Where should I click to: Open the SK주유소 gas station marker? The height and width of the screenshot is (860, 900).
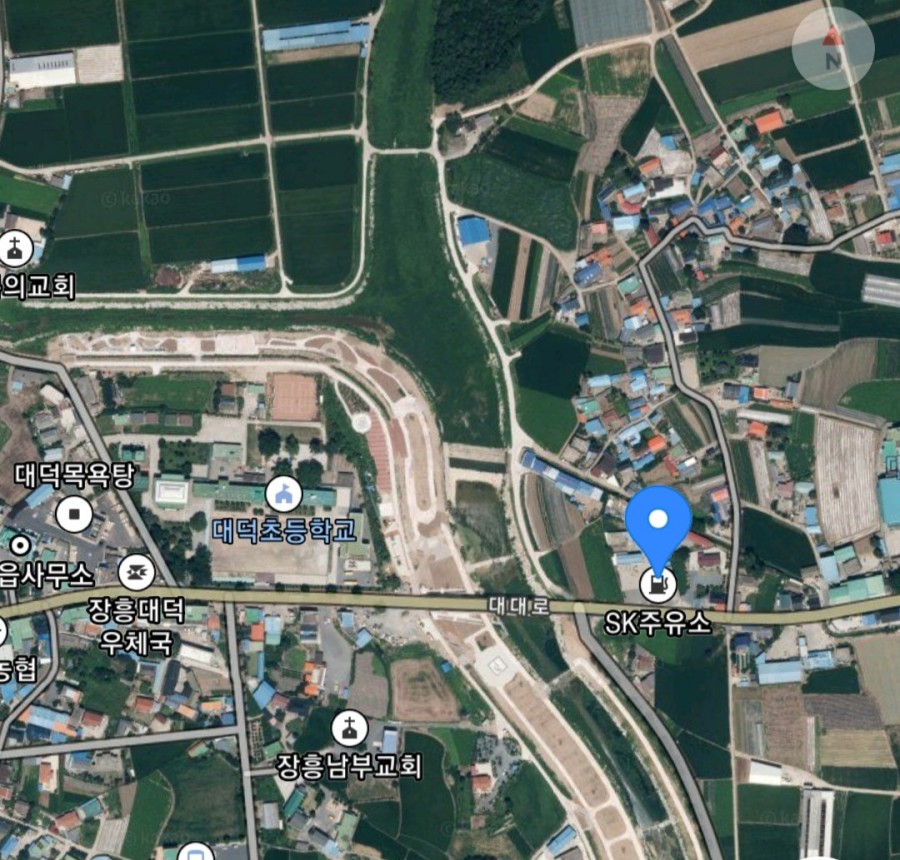(657, 583)
